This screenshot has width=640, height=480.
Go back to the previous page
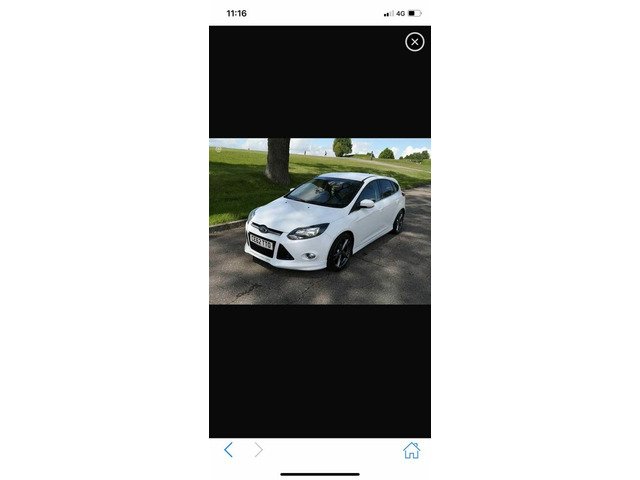[x=228, y=450]
